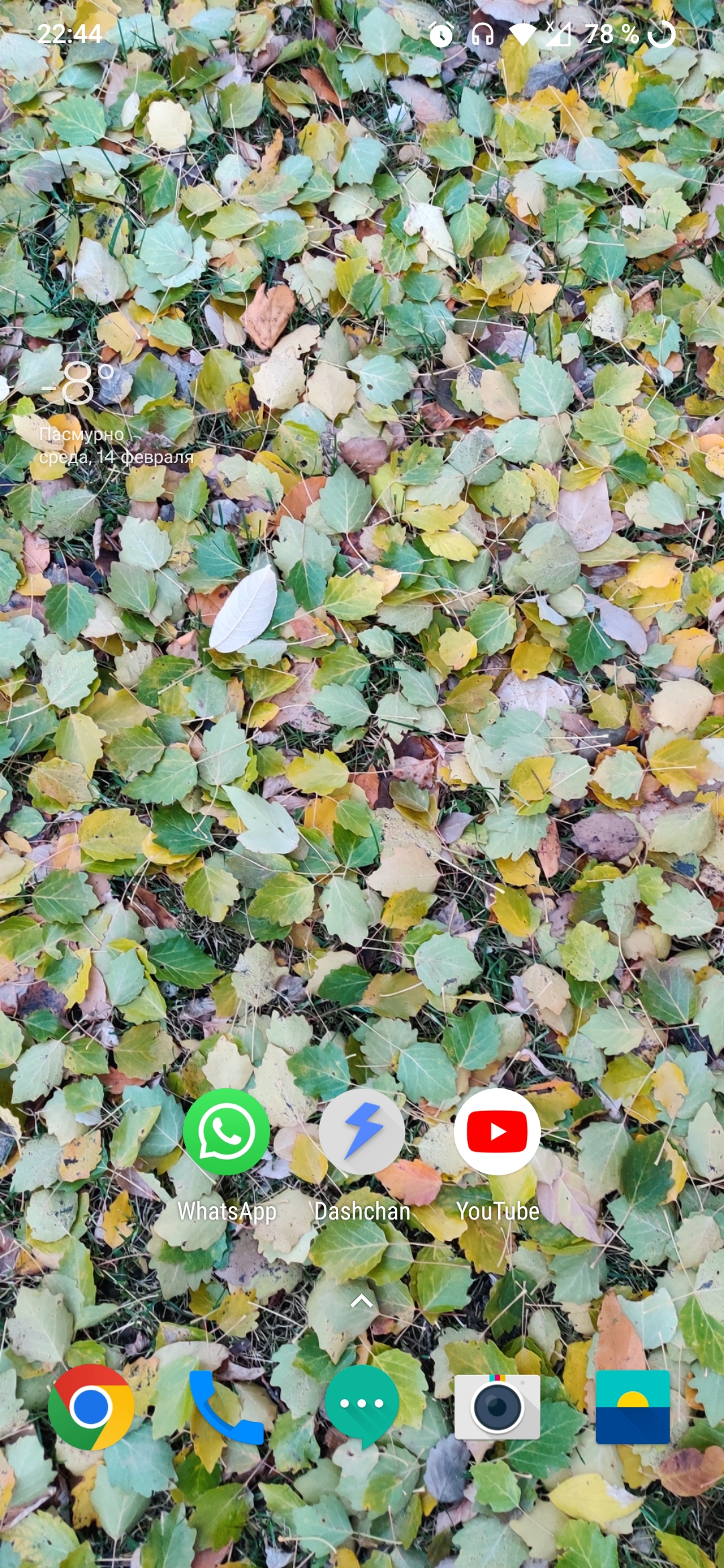
Task: Launch the Dashchan app
Action: coord(362,1132)
